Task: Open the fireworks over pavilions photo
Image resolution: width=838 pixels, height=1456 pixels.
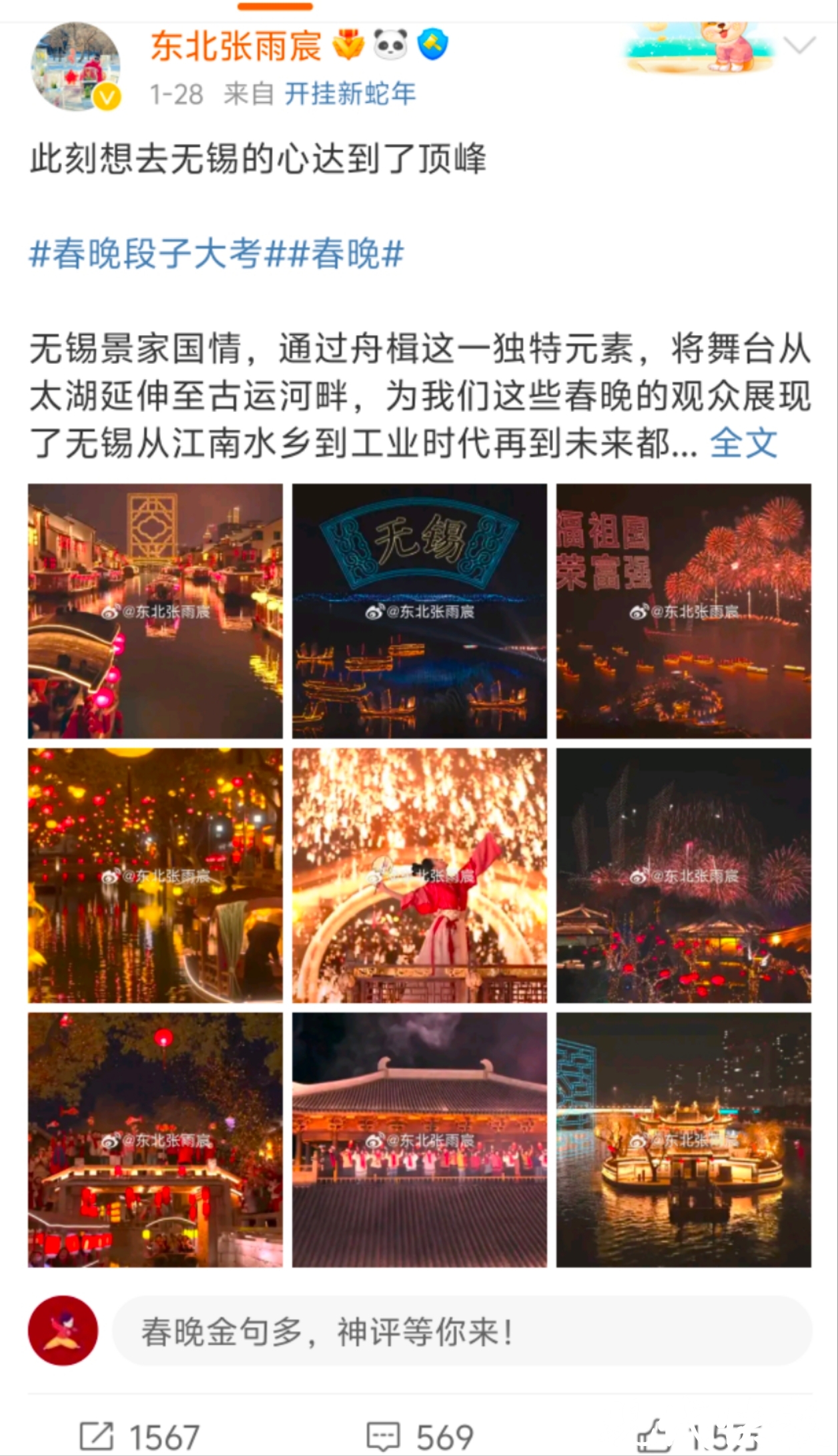Action: click(683, 875)
